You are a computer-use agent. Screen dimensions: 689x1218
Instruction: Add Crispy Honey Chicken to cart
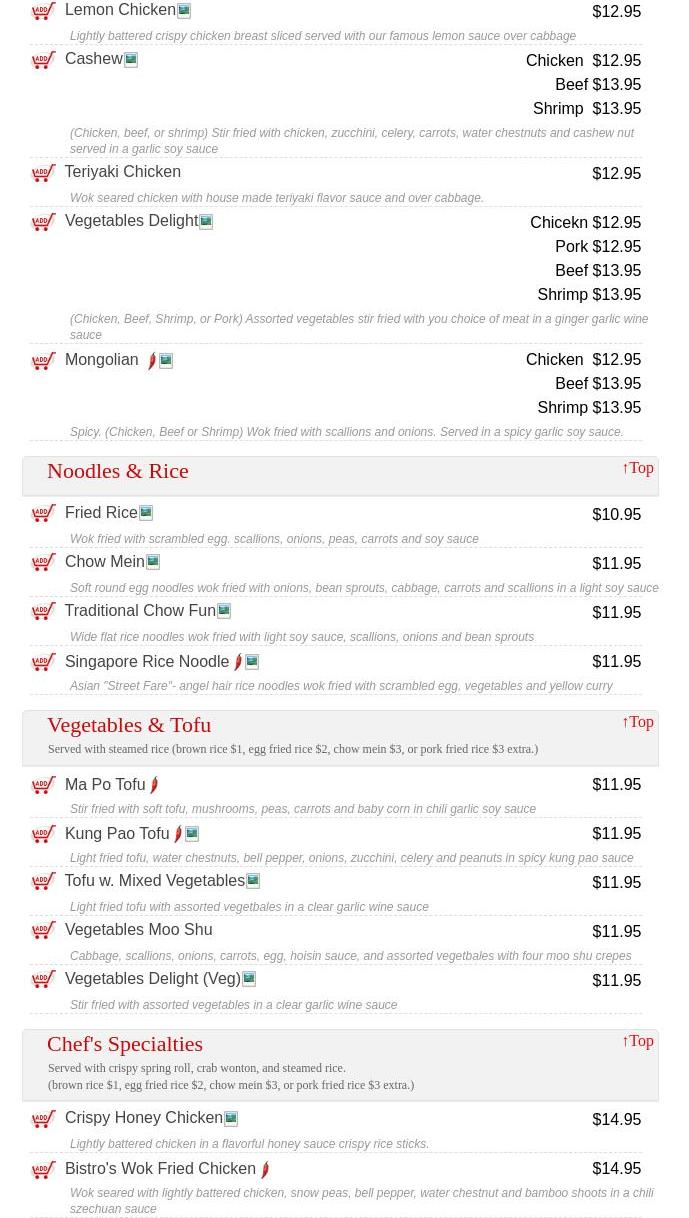click(44, 1119)
